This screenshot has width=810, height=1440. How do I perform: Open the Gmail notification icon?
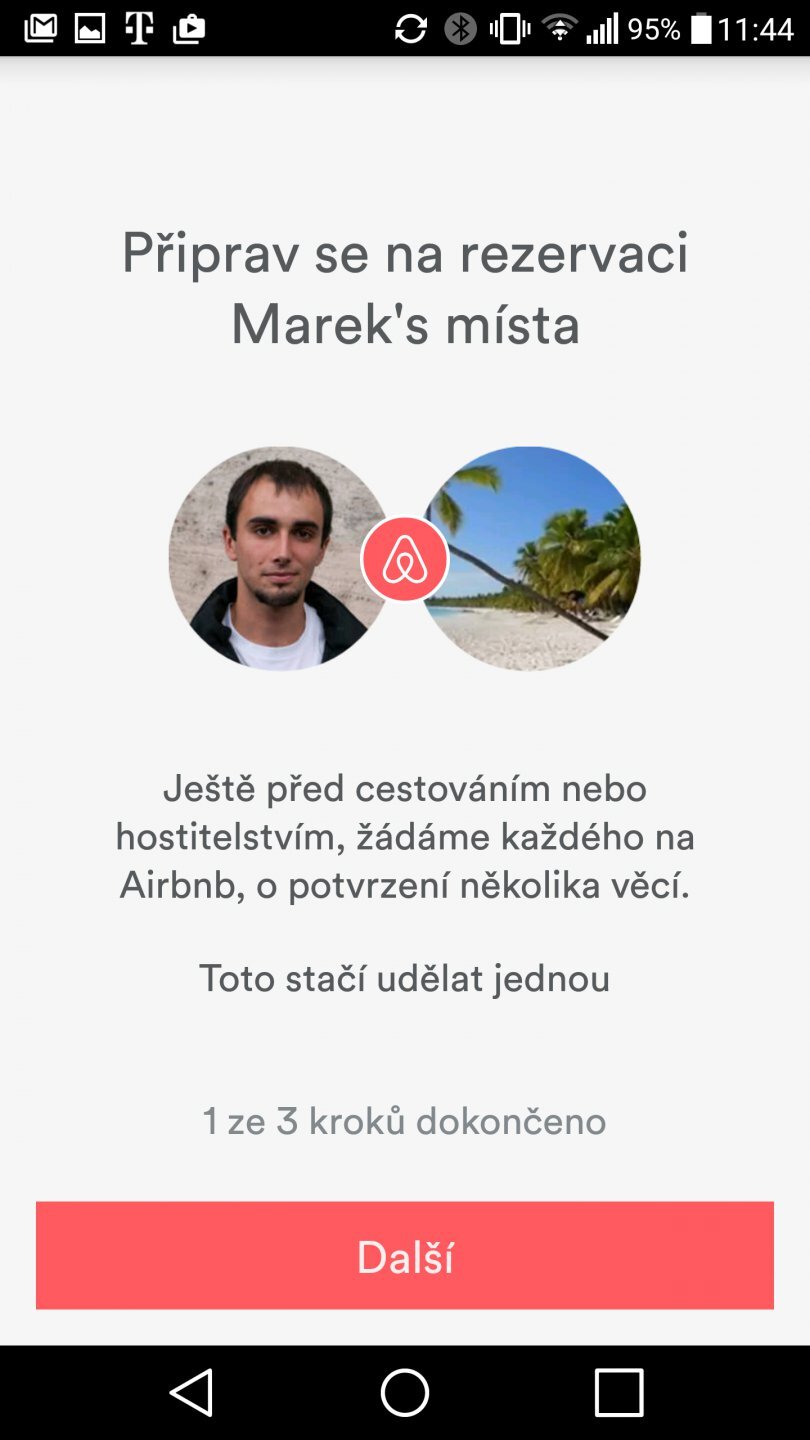(40, 27)
